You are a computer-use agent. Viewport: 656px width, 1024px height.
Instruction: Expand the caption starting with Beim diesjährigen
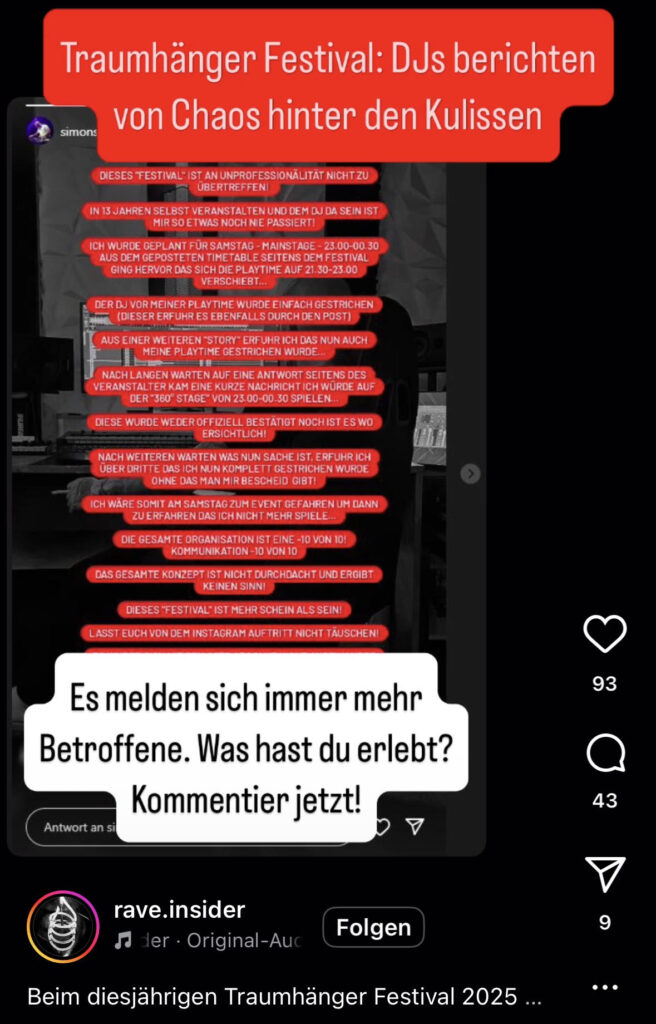[x=285, y=997]
